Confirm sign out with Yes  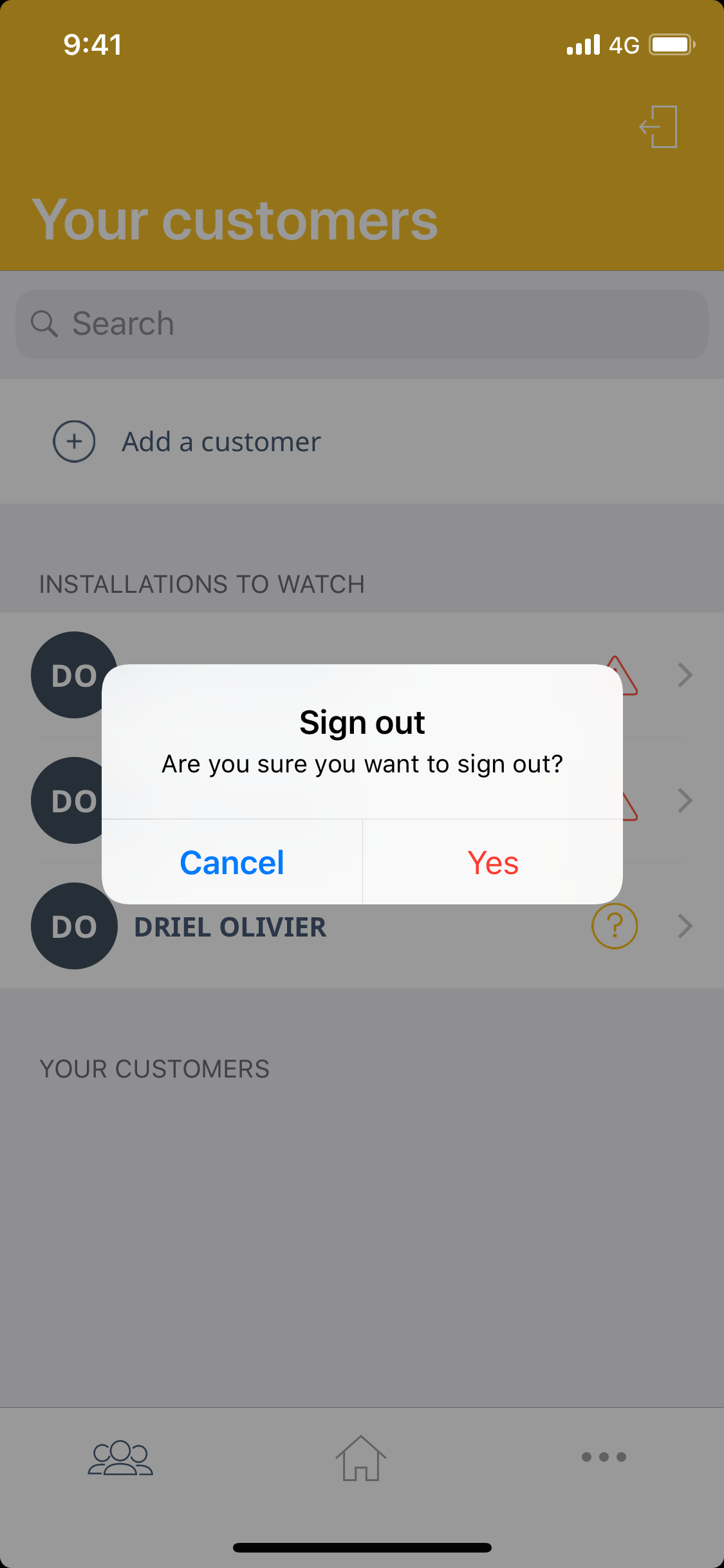pyautogui.click(x=493, y=862)
